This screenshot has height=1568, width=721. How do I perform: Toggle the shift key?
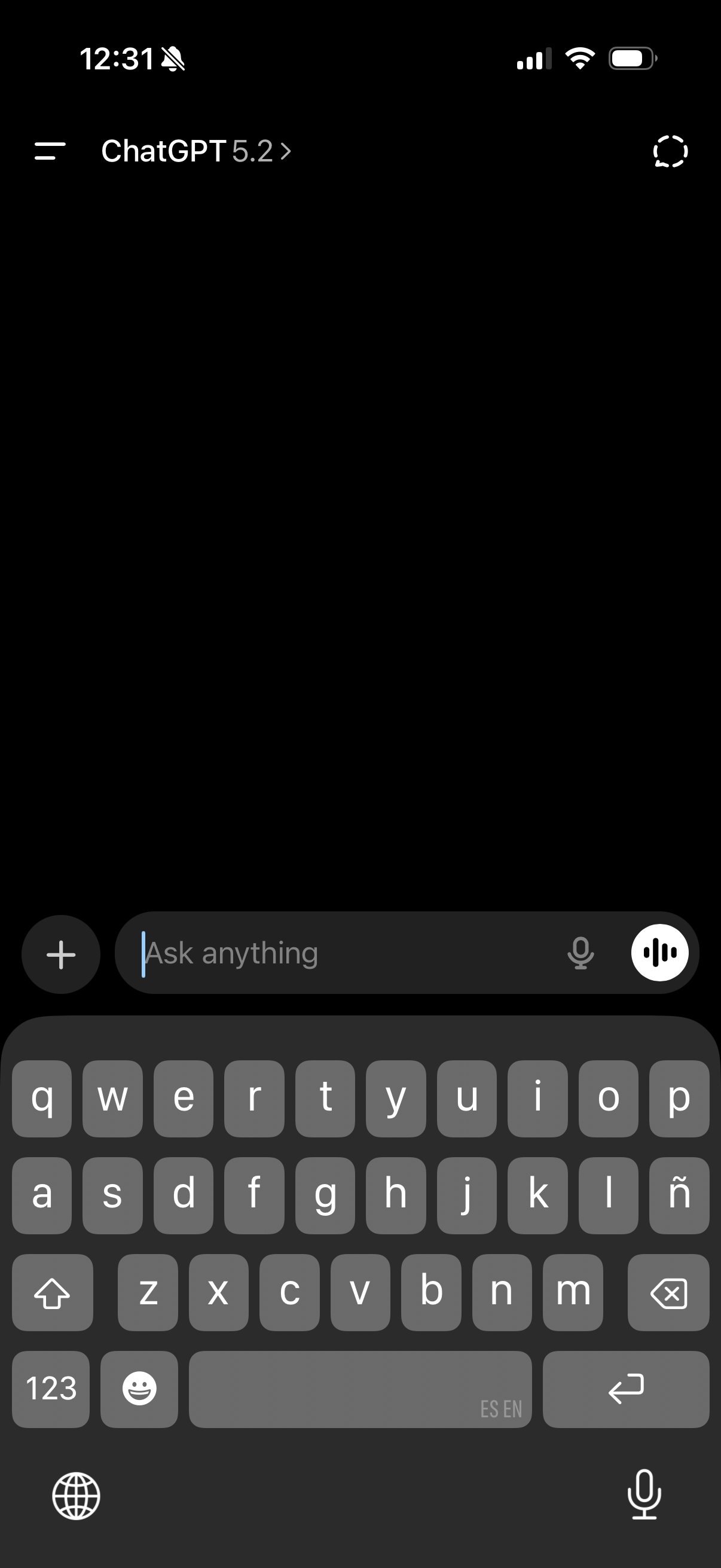pos(53,1292)
